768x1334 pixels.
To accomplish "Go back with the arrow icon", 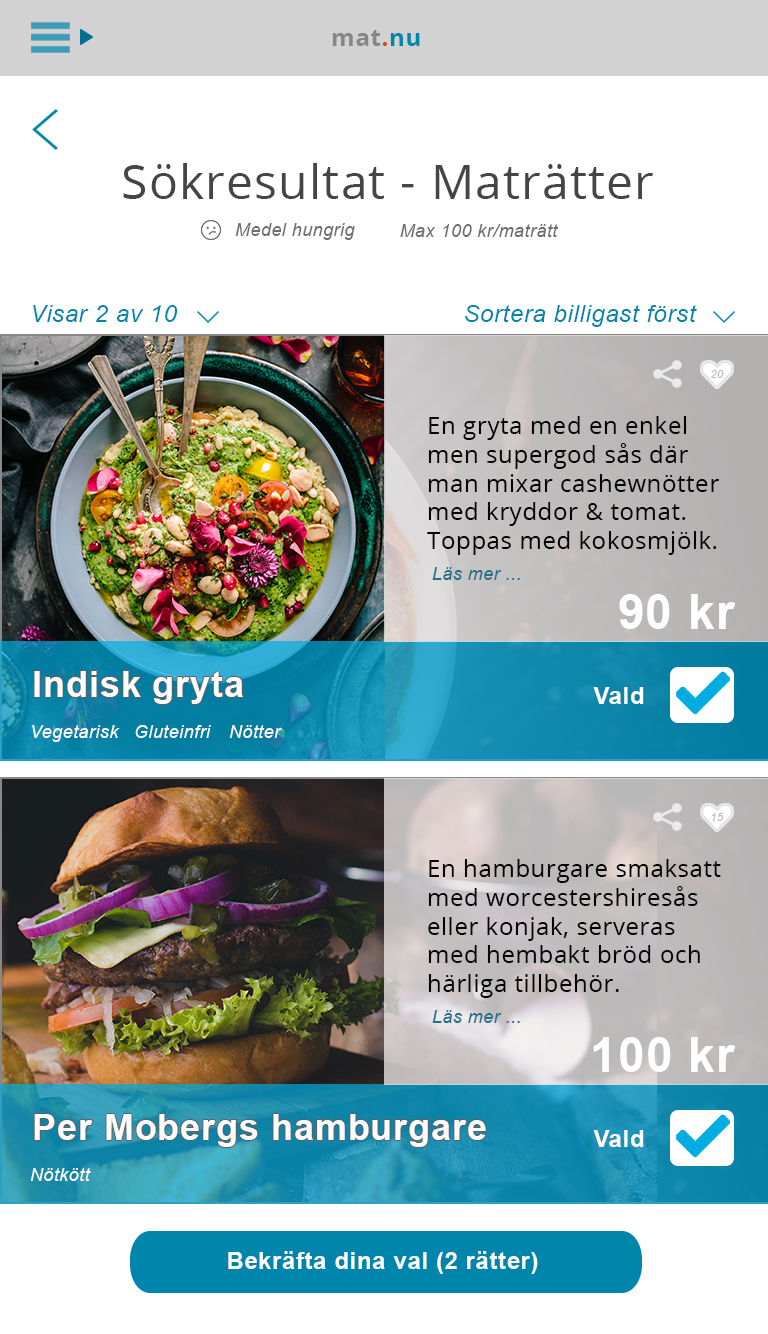I will click(x=45, y=130).
